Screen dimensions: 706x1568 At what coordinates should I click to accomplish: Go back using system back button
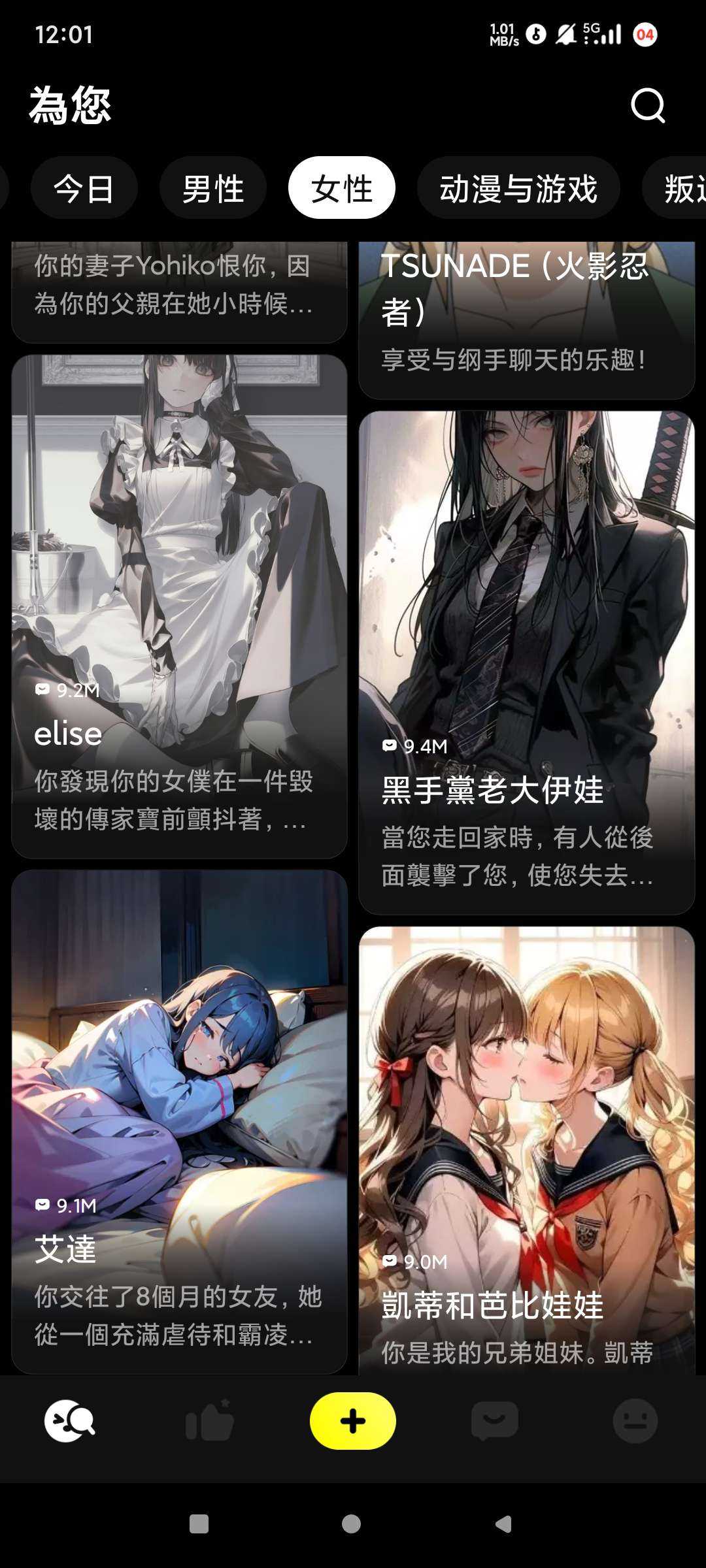click(503, 1524)
